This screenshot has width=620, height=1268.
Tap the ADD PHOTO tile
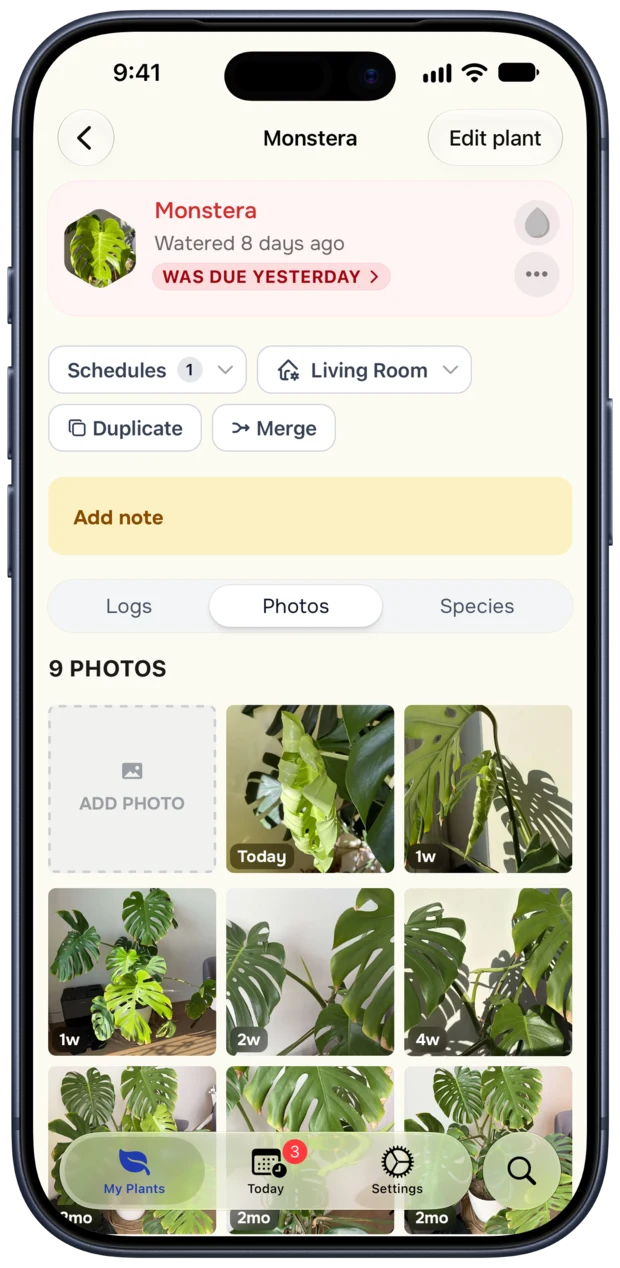132,789
